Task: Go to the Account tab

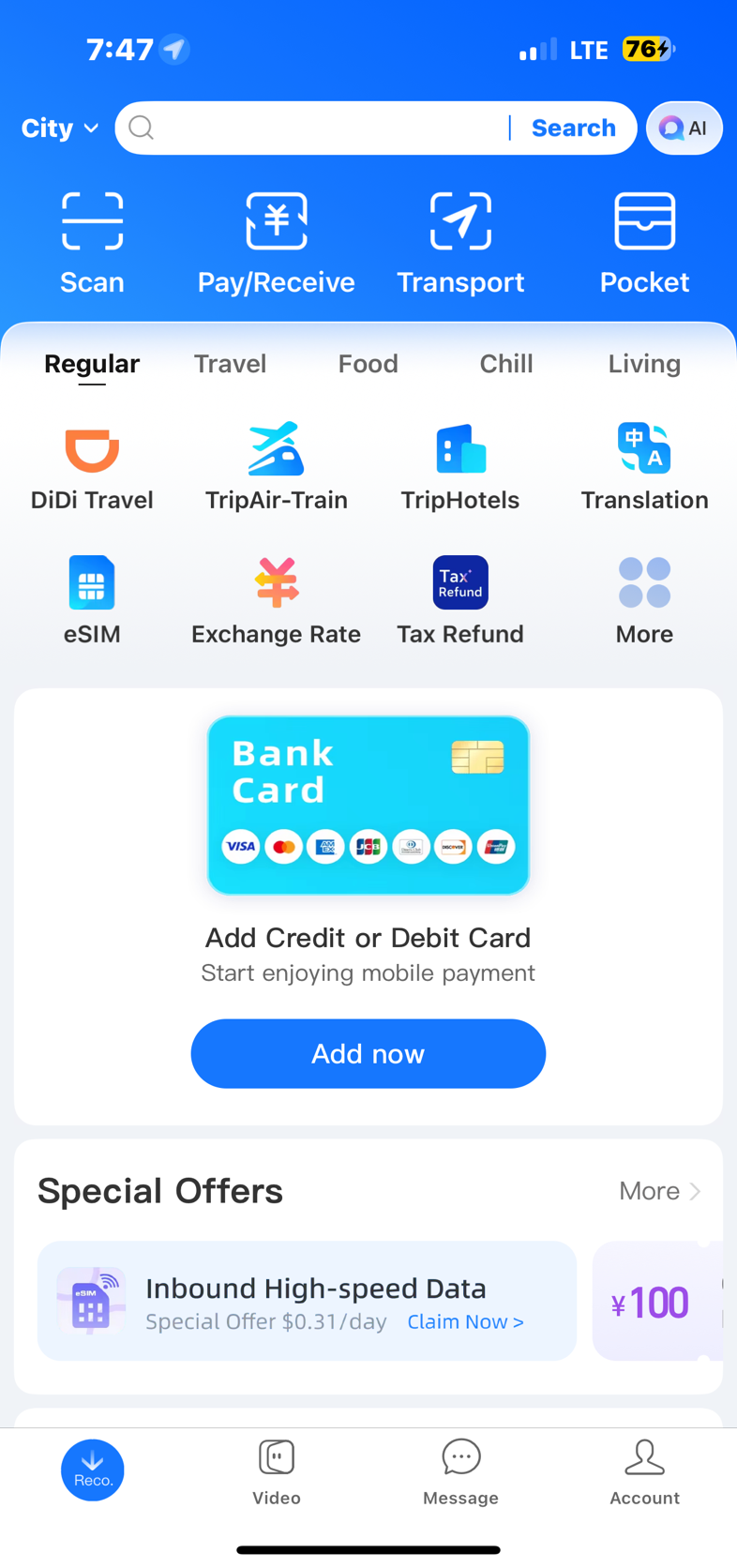Action: tap(644, 1470)
